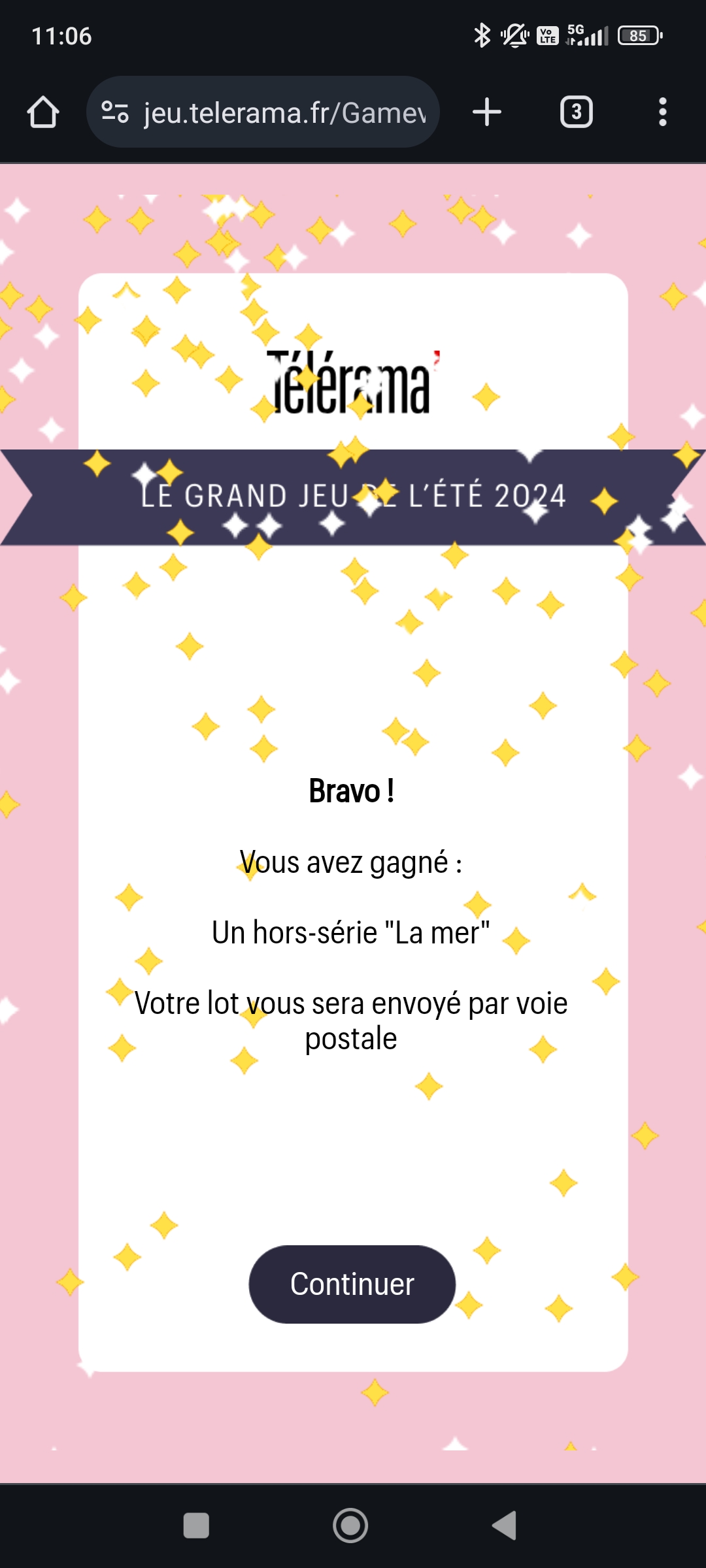Open recent apps from navigation bar
Viewport: 706px width, 1568px height.
pyautogui.click(x=196, y=1526)
